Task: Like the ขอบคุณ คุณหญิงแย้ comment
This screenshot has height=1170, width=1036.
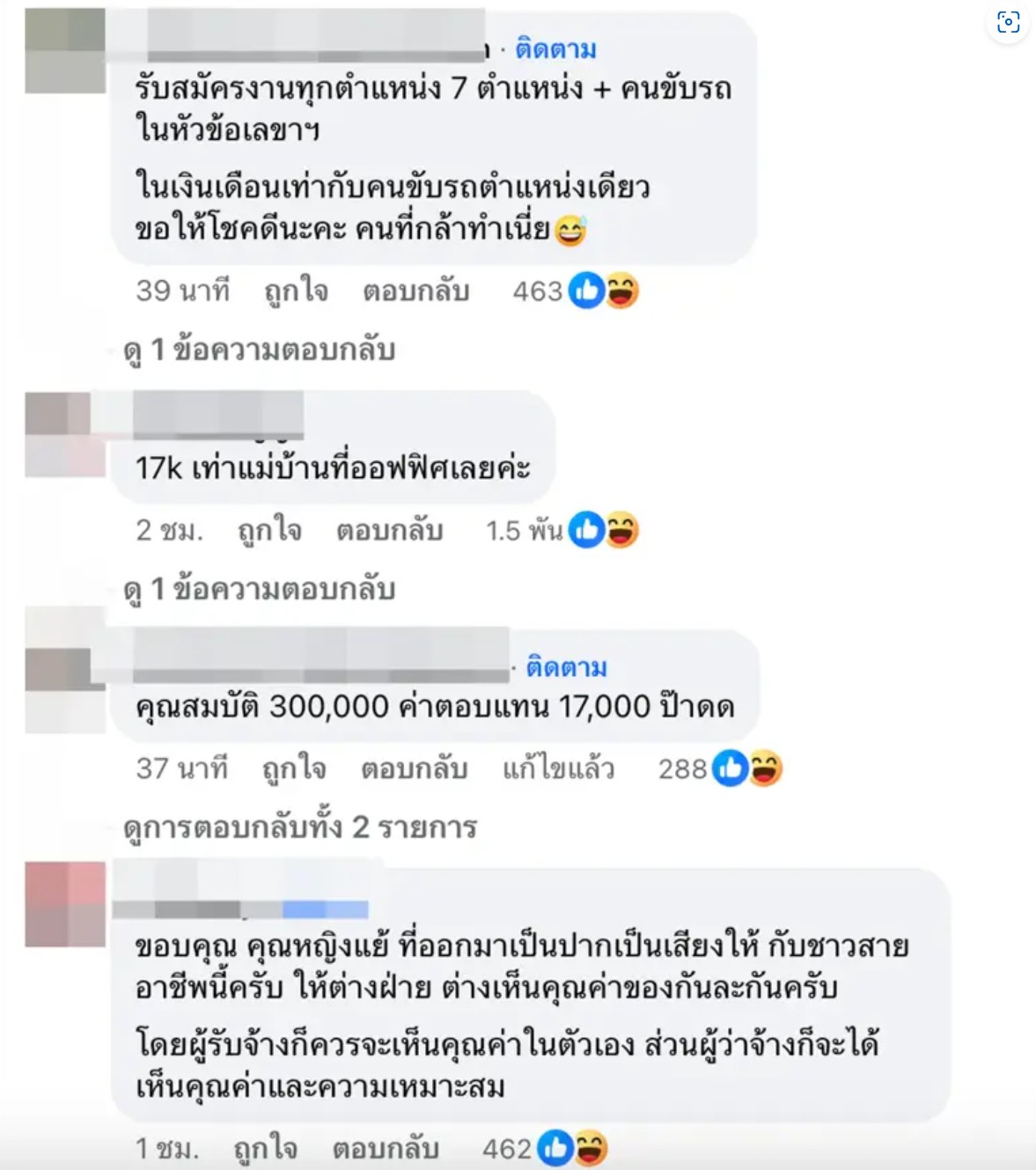Action: tap(265, 1148)
